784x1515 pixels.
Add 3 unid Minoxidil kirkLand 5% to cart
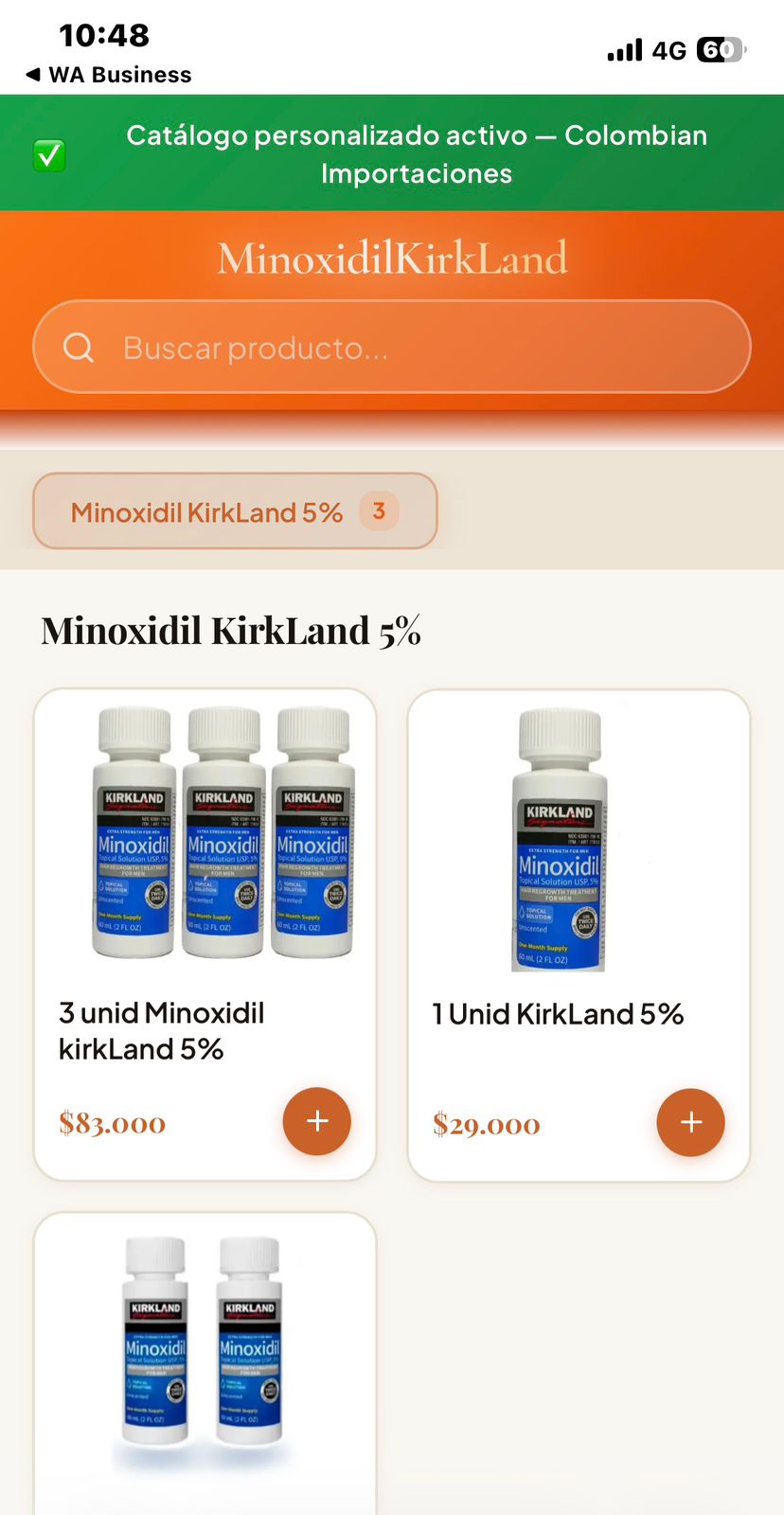(317, 1121)
